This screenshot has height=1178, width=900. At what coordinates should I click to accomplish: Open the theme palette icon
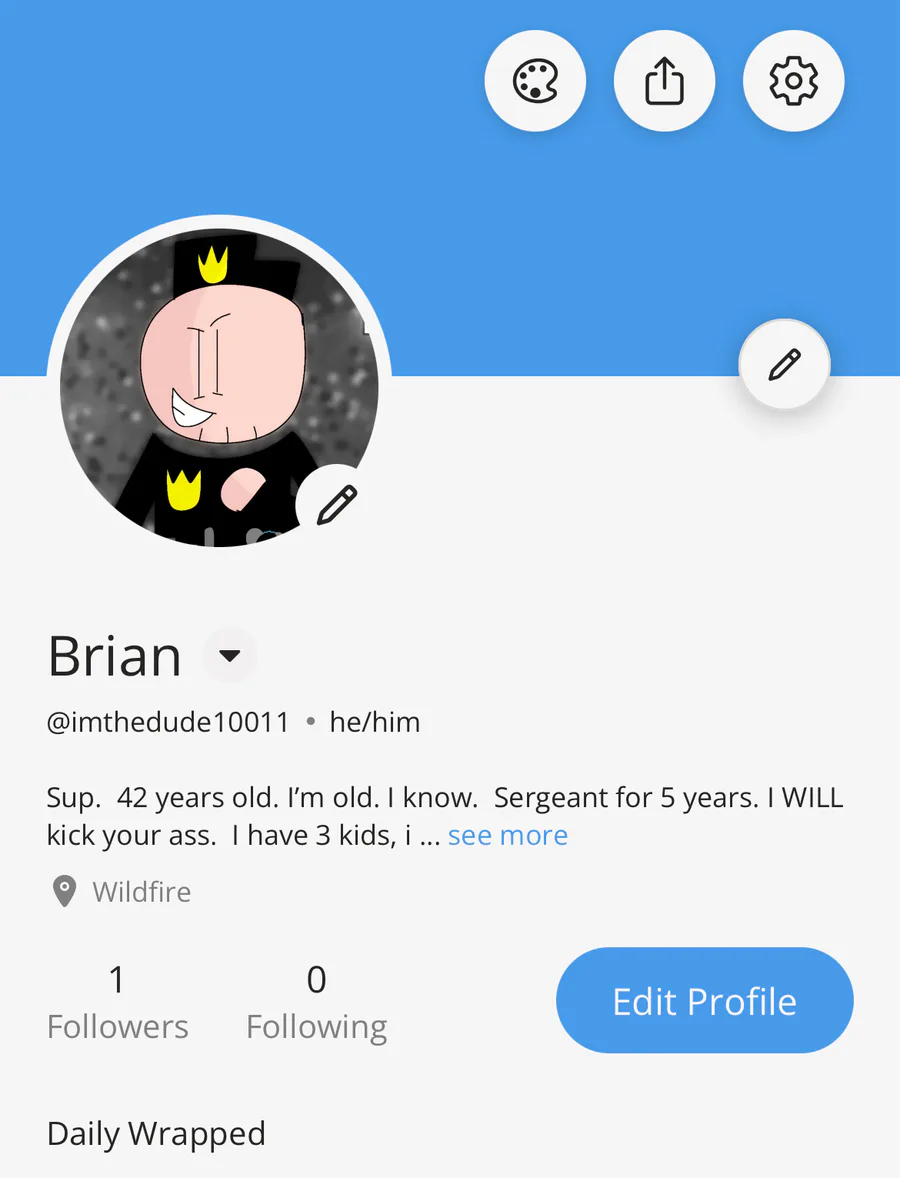point(535,82)
